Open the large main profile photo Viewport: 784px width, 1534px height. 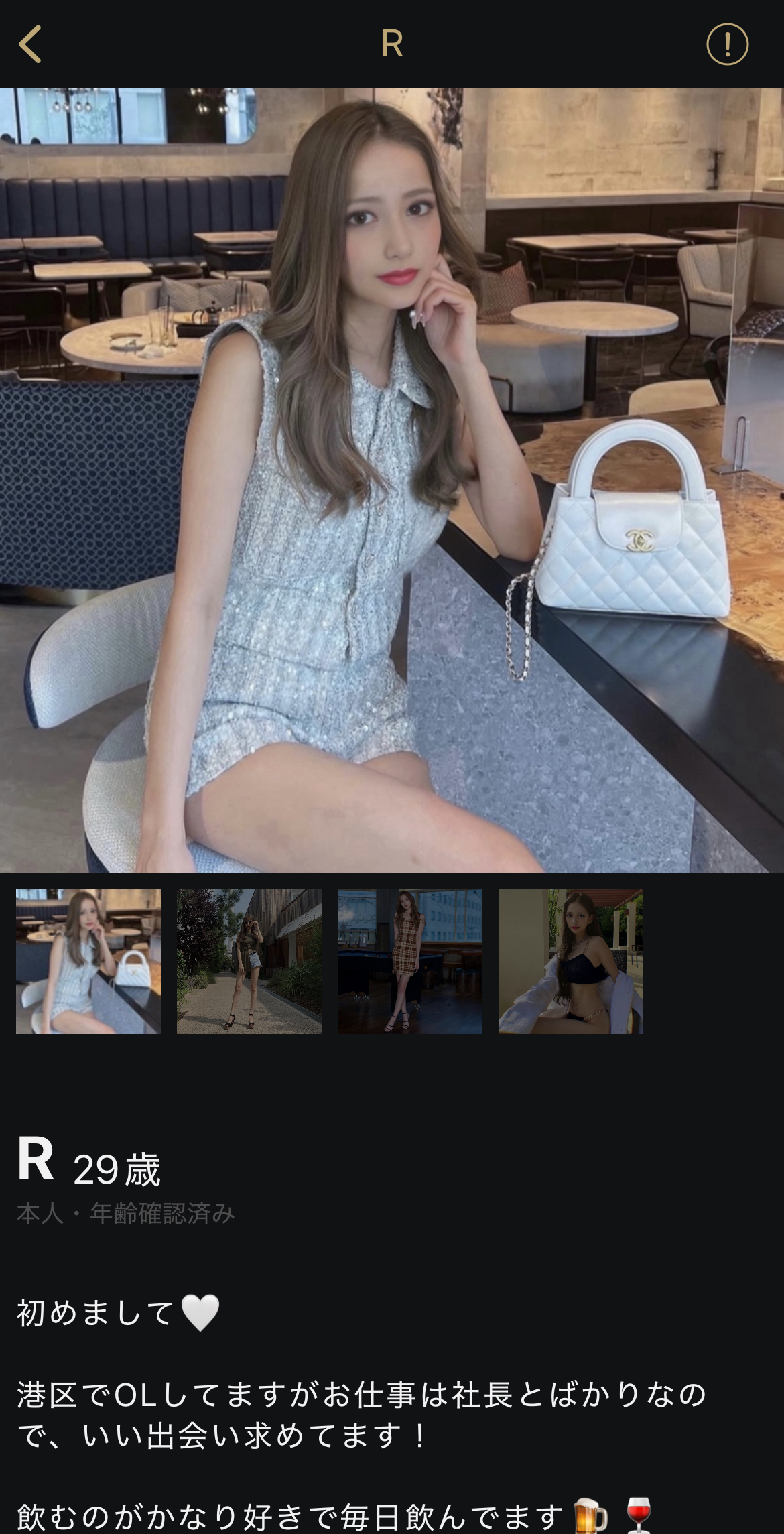(x=392, y=480)
